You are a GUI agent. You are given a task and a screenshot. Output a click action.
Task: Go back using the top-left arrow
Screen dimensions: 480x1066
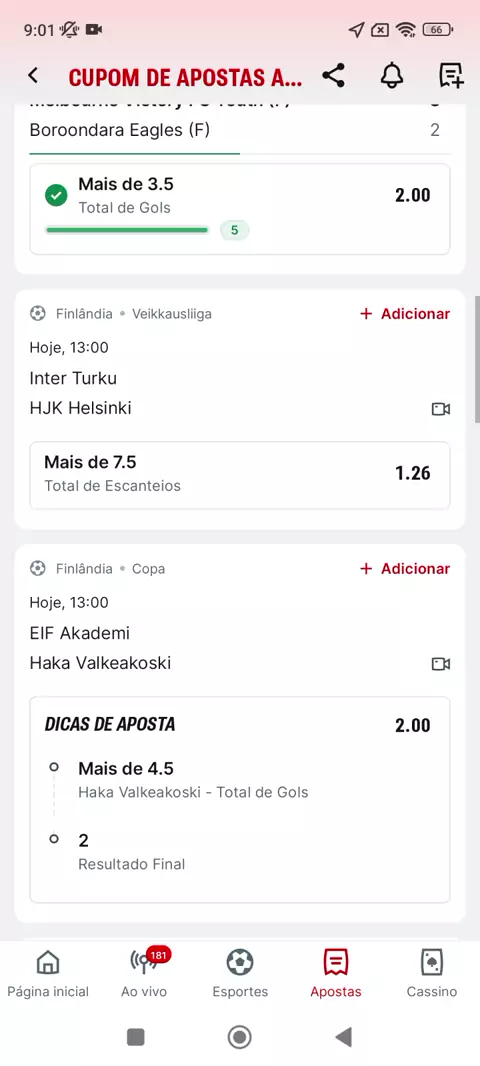click(33, 75)
